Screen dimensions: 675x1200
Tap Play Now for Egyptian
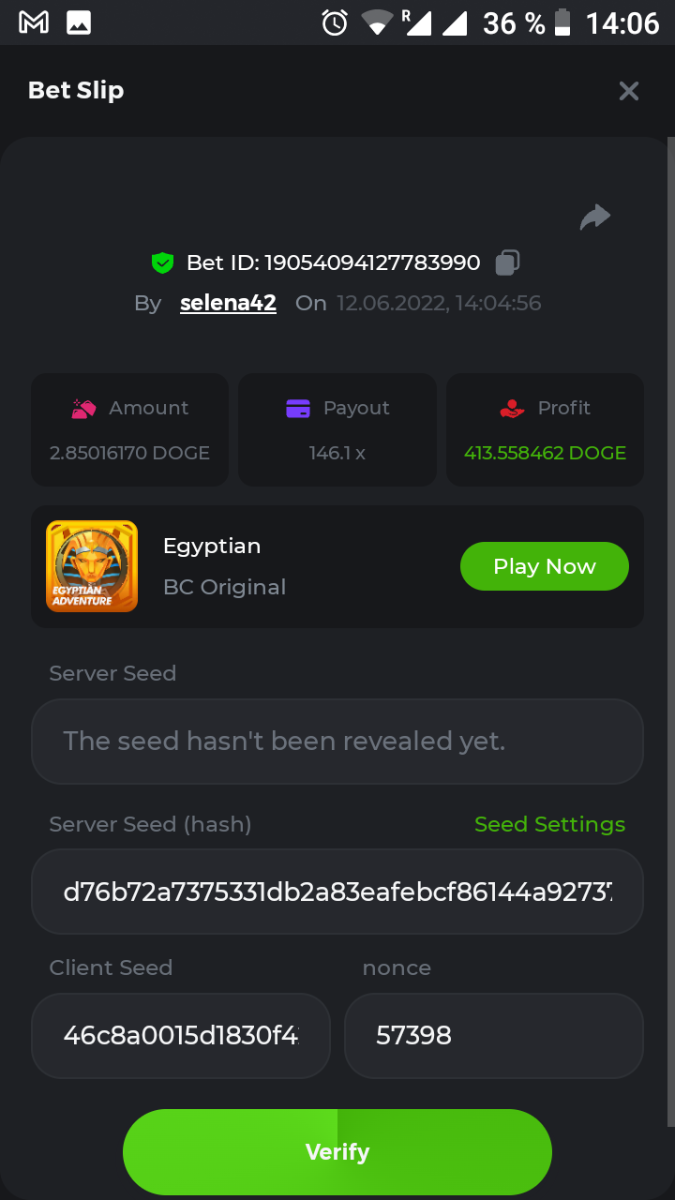click(544, 566)
